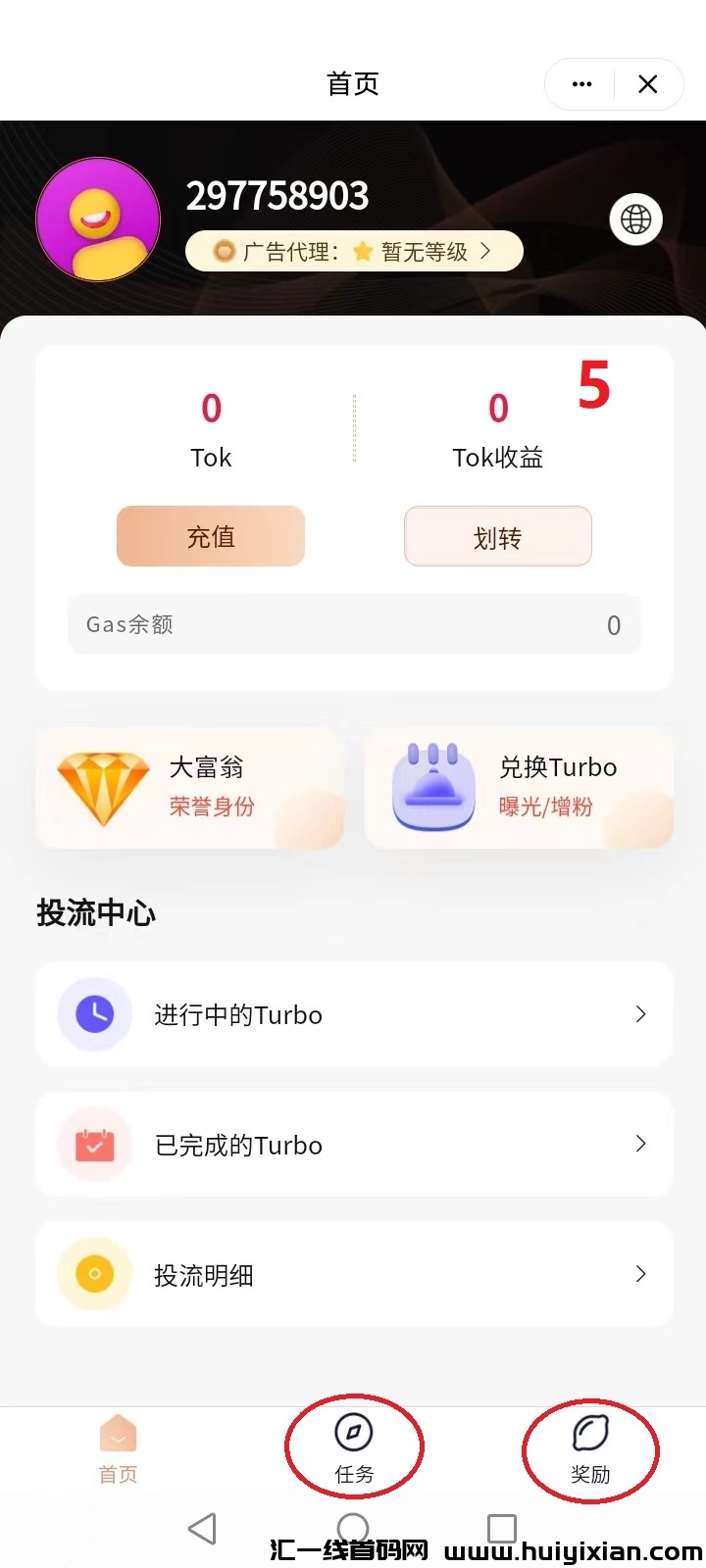View 已完成的Turbo row
Viewport: 706px width, 1568px height.
point(354,1144)
